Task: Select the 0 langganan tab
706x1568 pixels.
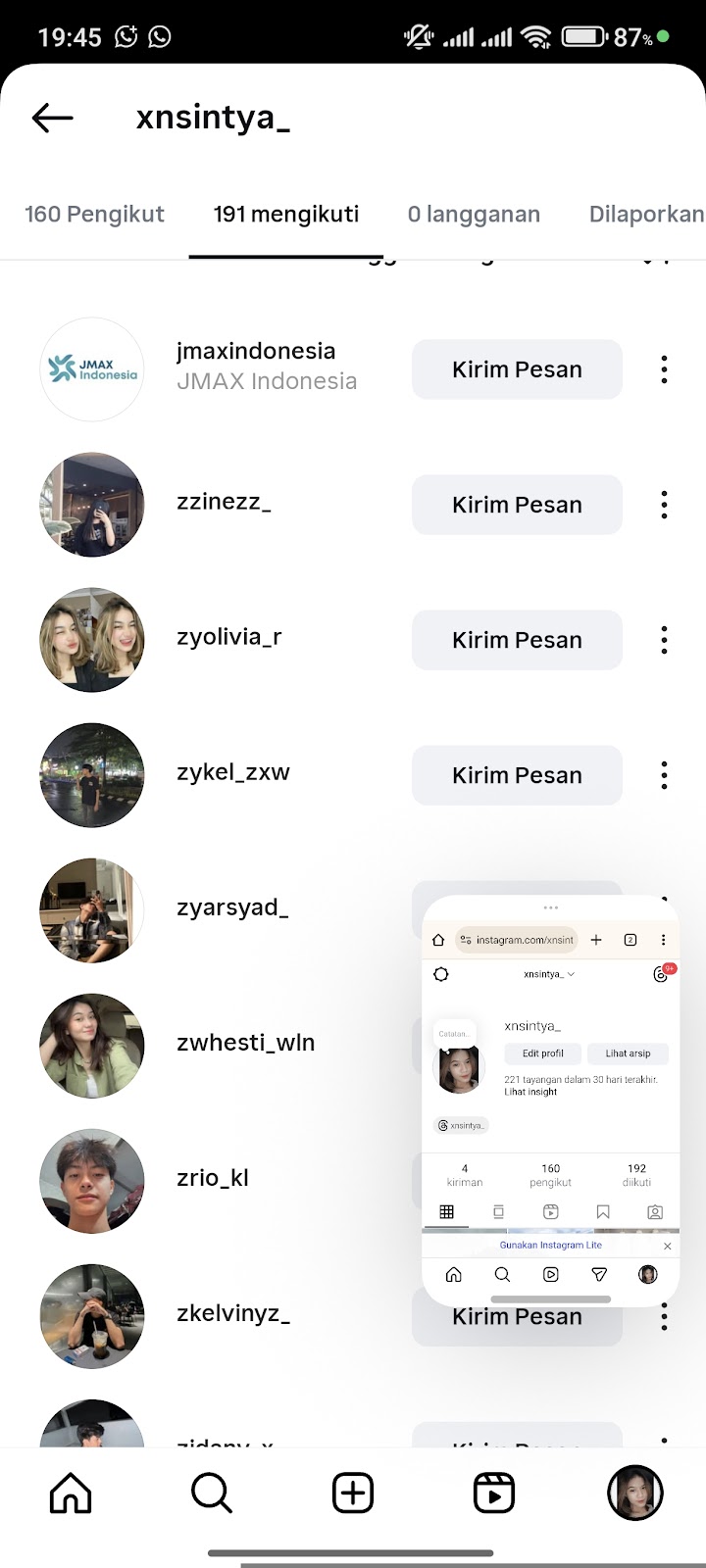Action: coord(474,214)
